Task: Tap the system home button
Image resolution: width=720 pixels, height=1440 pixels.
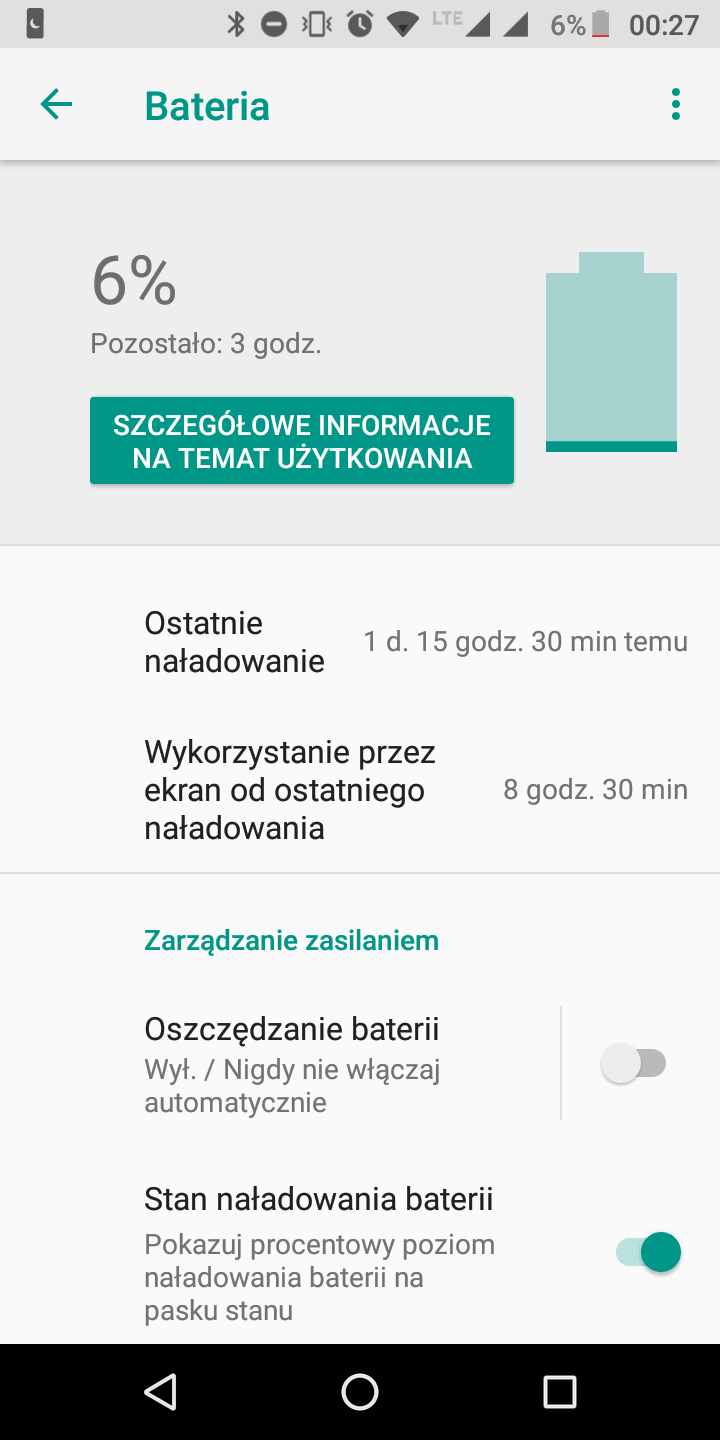Action: tap(360, 1391)
